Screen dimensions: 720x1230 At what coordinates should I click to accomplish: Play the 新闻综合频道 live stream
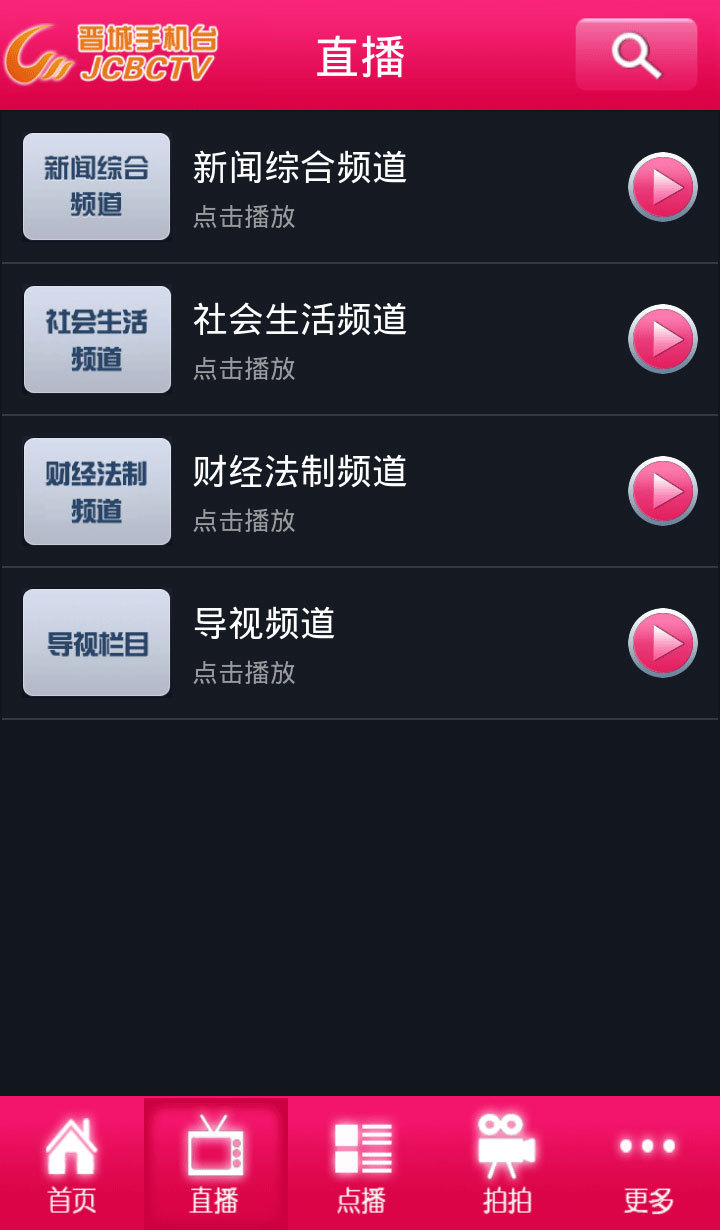[x=663, y=187]
